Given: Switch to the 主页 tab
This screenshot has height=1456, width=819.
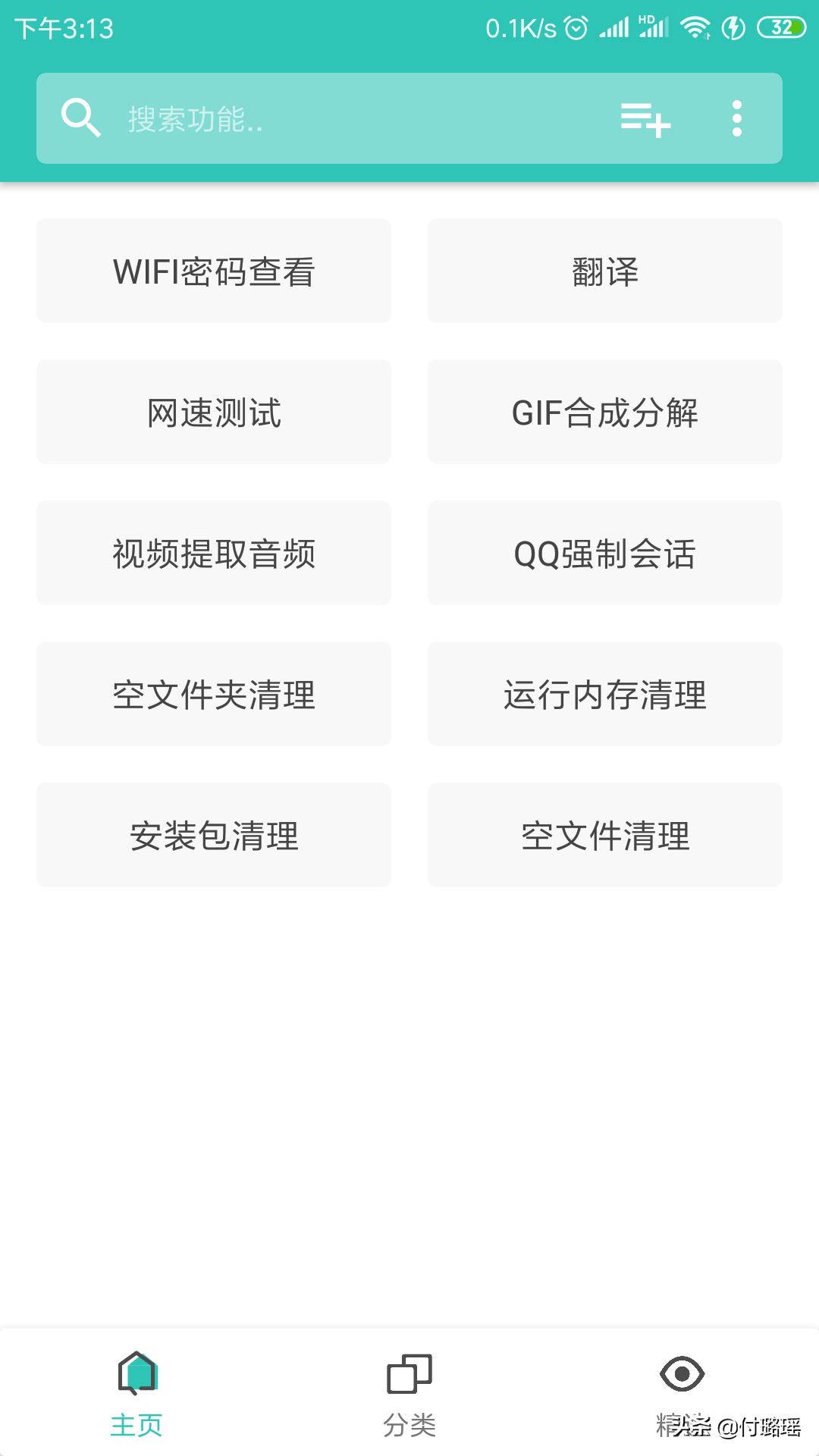Looking at the screenshot, I should click(136, 1420).
